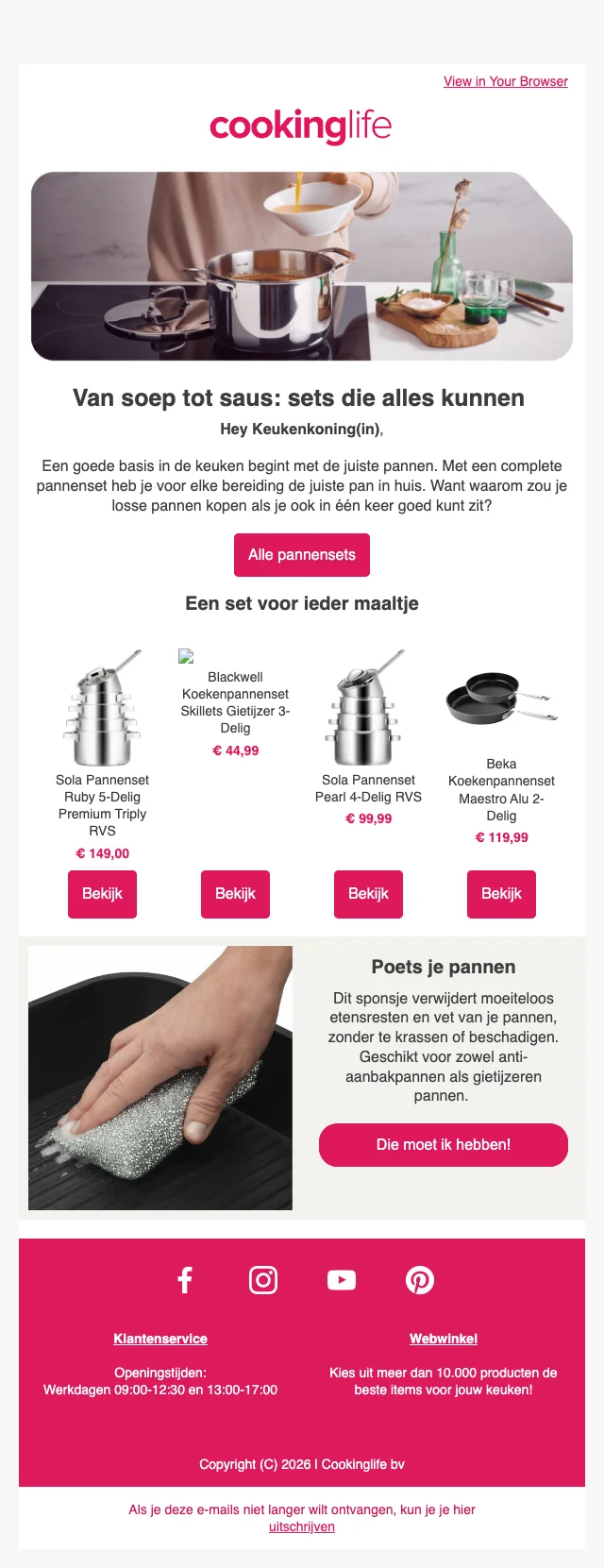Tap Bekijk under Sola Pannenset Ruby 5-Delig
Viewport: 604px width, 1568px height.
(102, 894)
